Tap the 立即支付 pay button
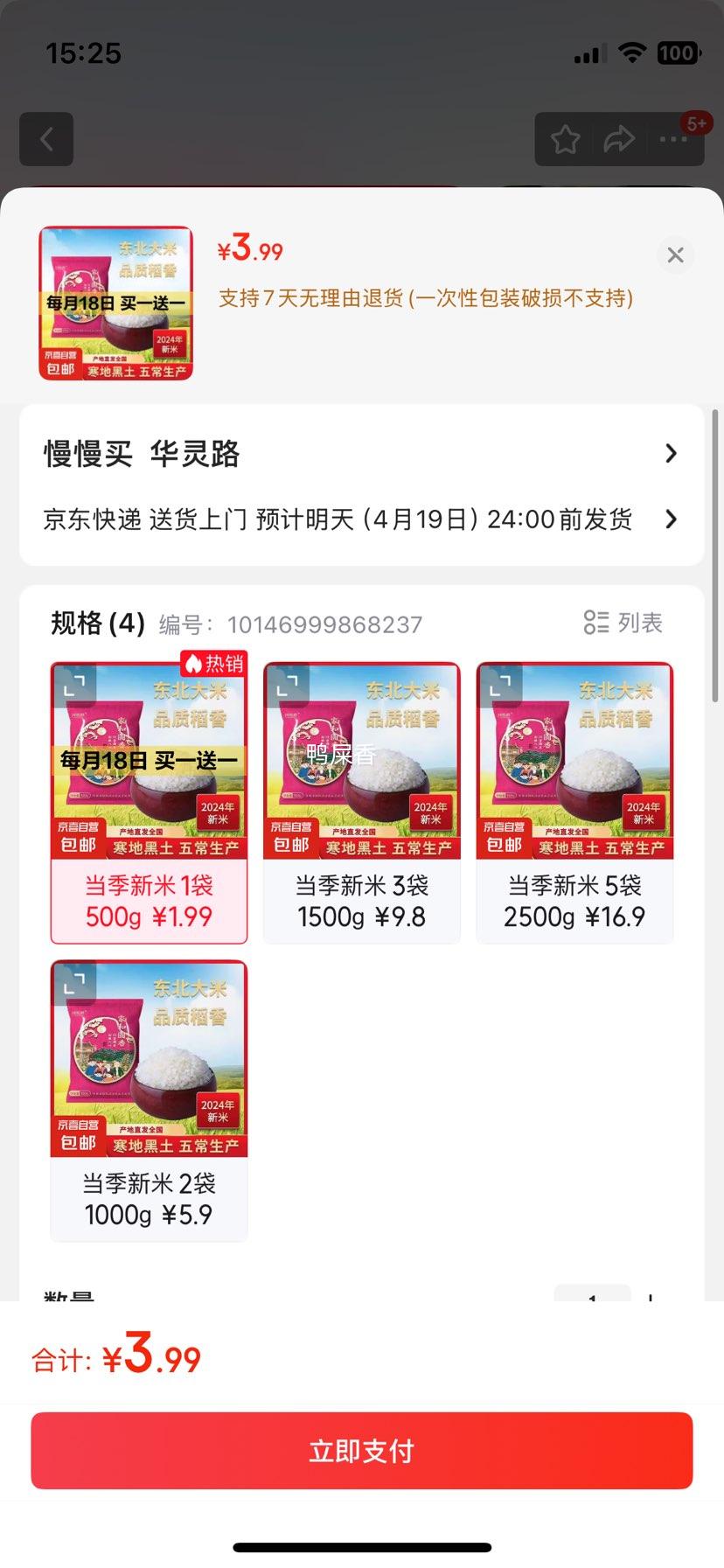This screenshot has height=1568, width=724. tap(362, 1450)
